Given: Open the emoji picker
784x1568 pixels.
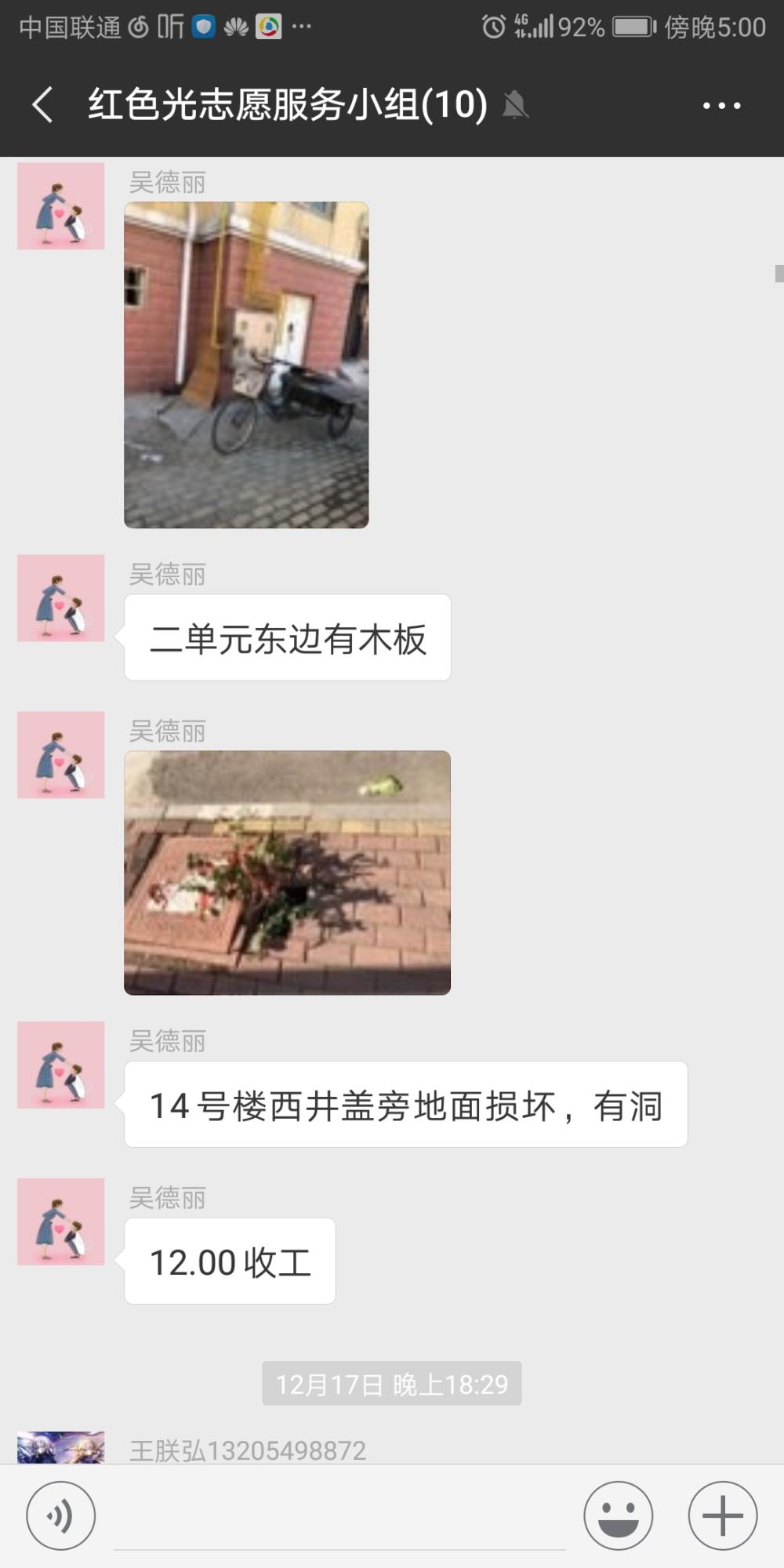Looking at the screenshot, I should [618, 1515].
